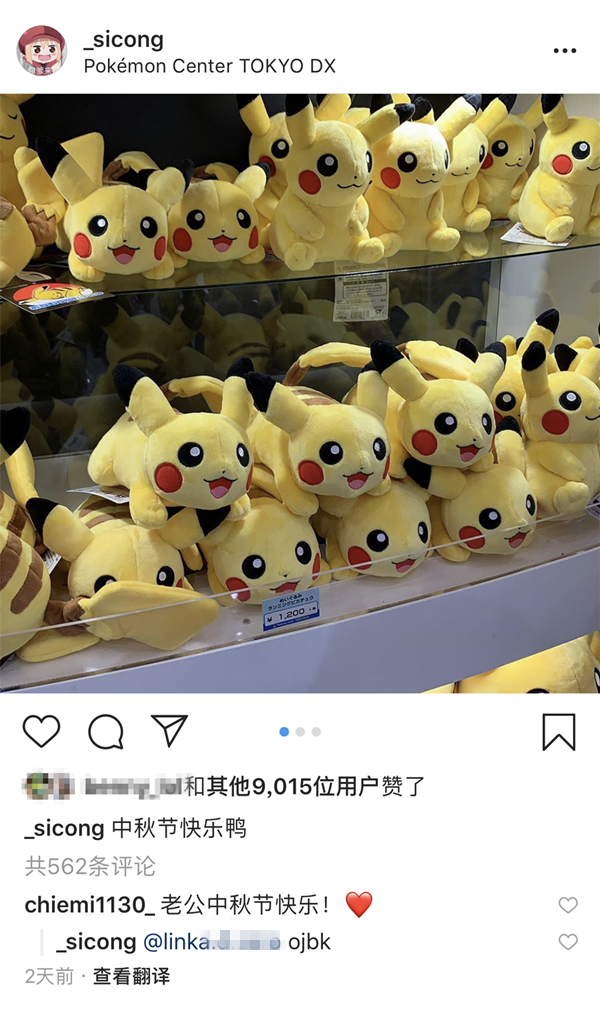The width and height of the screenshot is (600, 1010).
Task: View all 562 comments
Action: point(90,866)
